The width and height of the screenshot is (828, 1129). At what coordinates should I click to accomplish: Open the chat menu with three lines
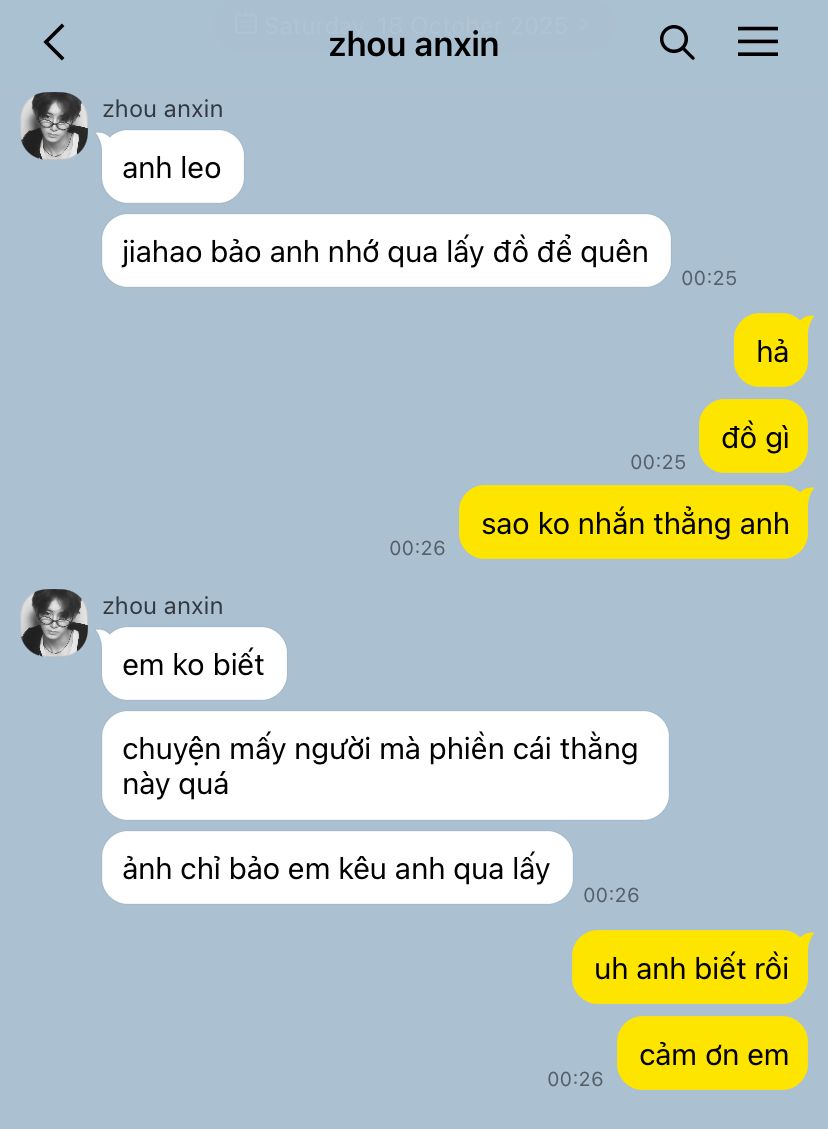(757, 42)
